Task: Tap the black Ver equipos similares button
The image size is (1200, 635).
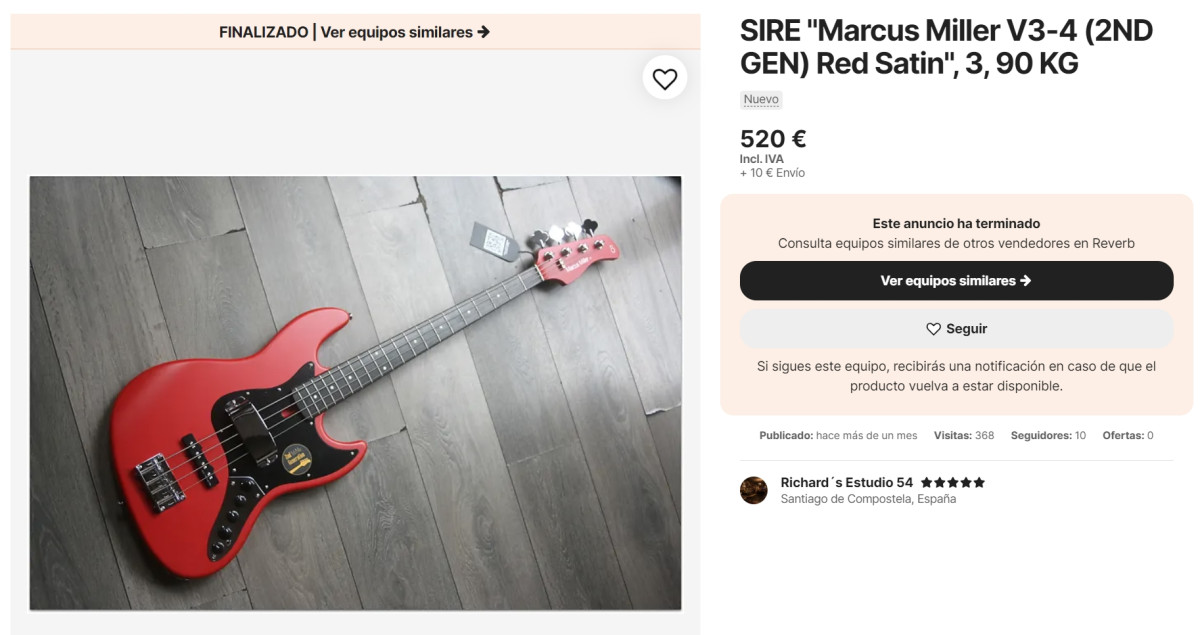Action: click(x=956, y=281)
